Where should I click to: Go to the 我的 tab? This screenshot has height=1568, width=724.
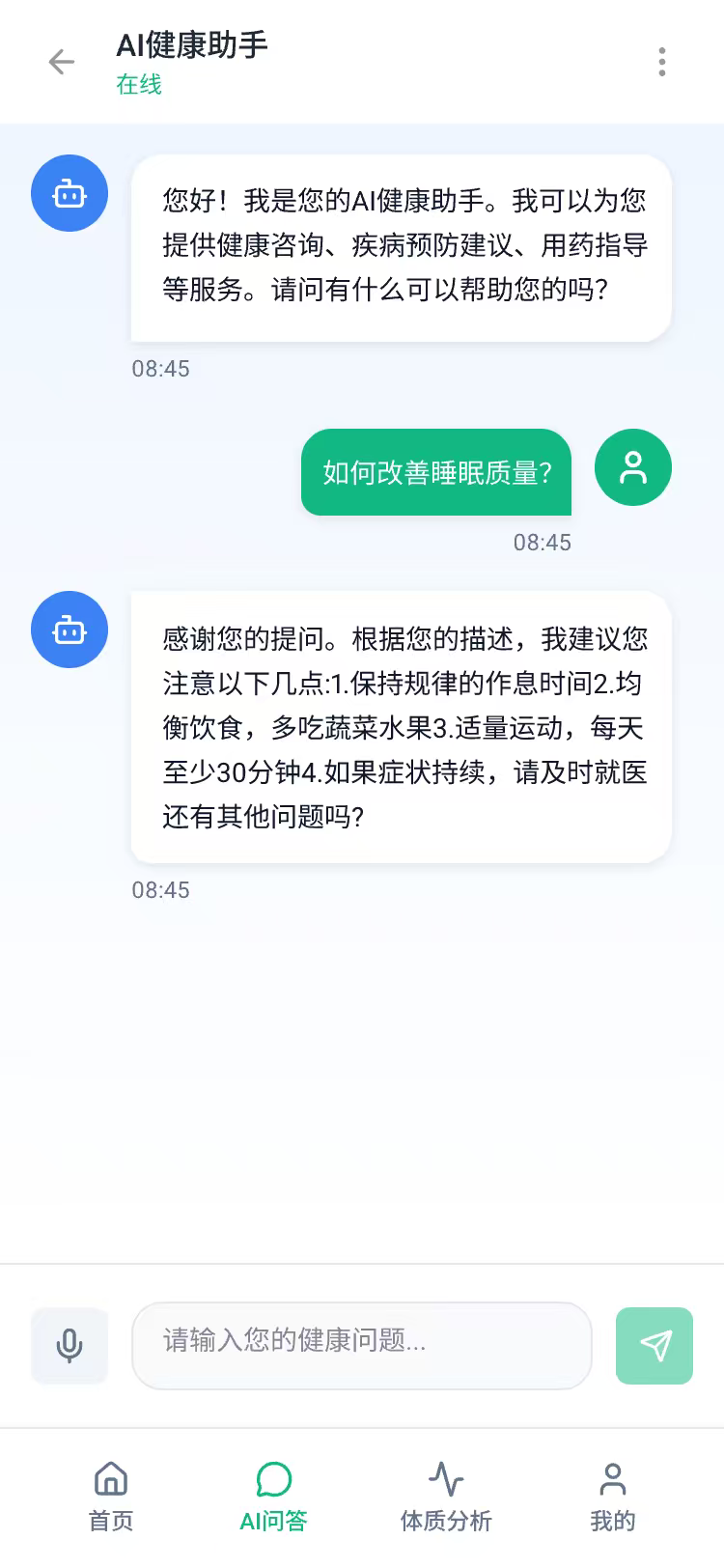click(x=612, y=1497)
